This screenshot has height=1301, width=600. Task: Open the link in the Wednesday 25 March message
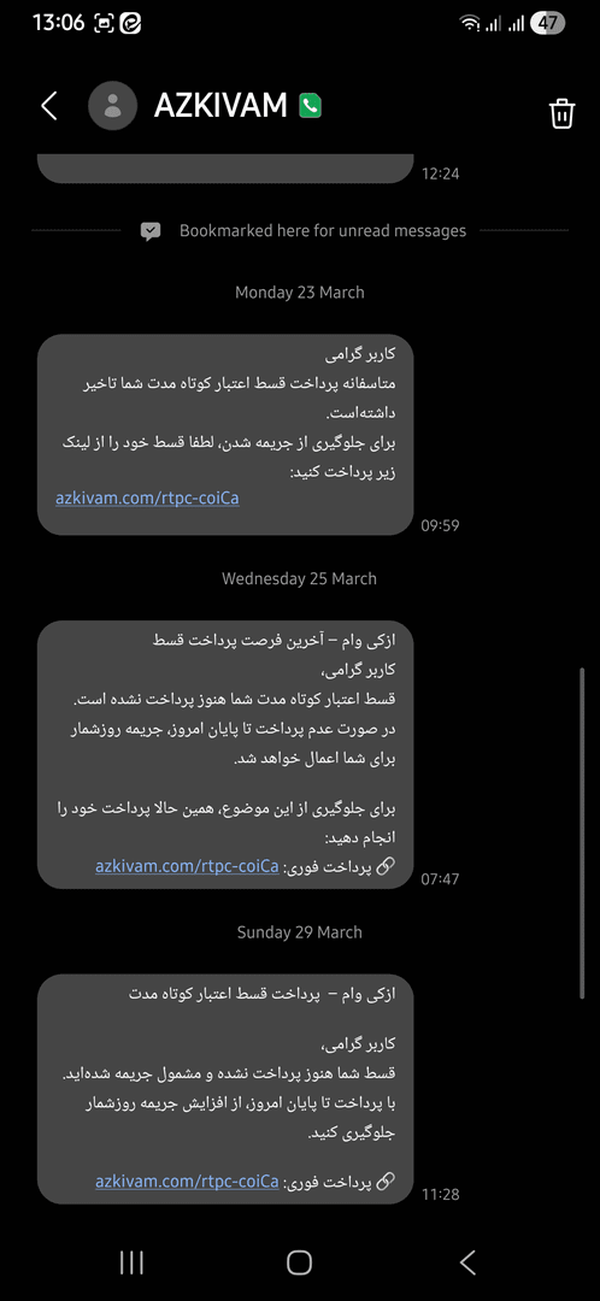coord(187,866)
